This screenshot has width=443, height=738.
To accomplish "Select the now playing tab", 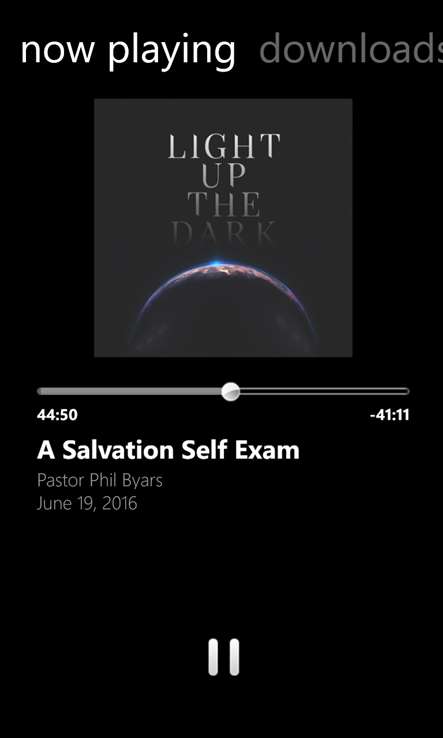I will tap(128, 51).
